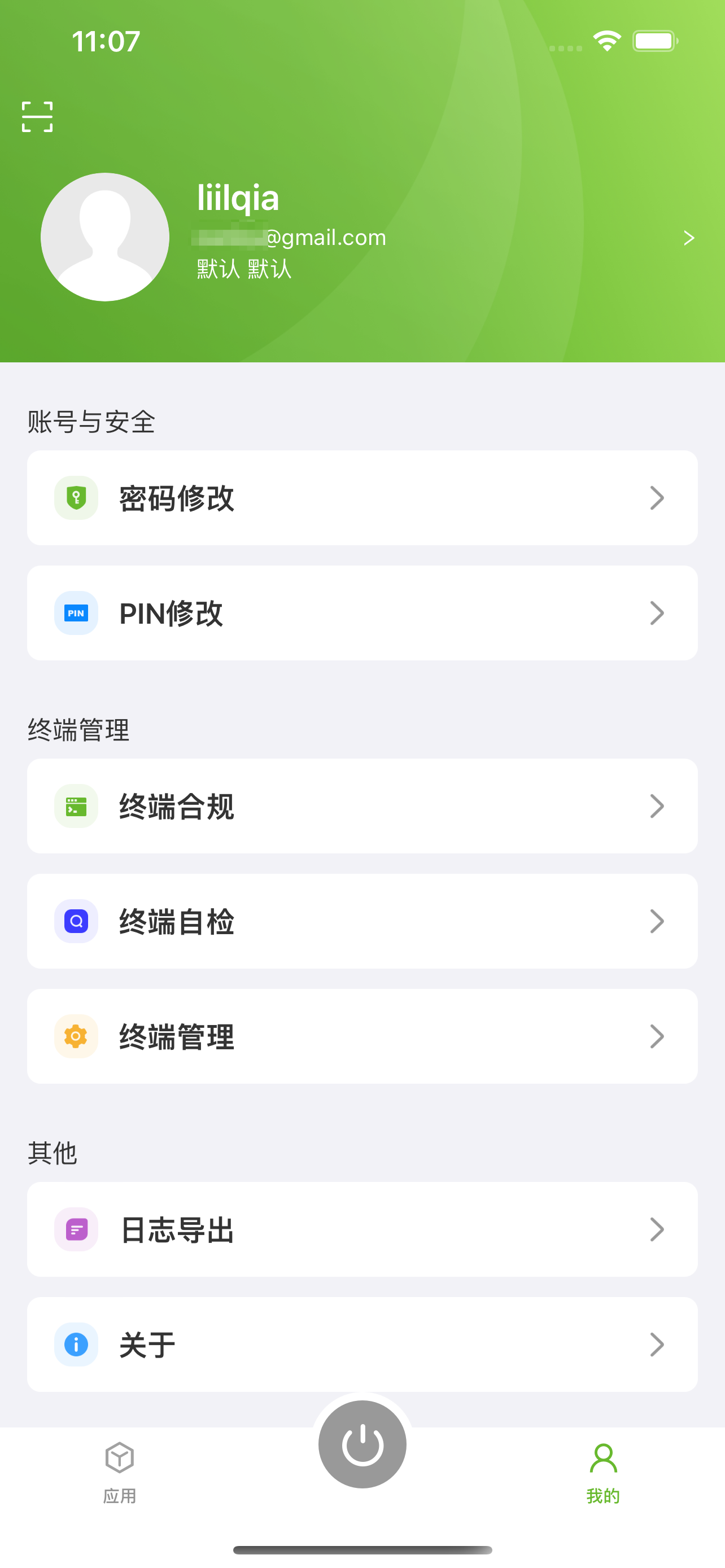
Task: Open the QR scan icon
Action: [37, 117]
